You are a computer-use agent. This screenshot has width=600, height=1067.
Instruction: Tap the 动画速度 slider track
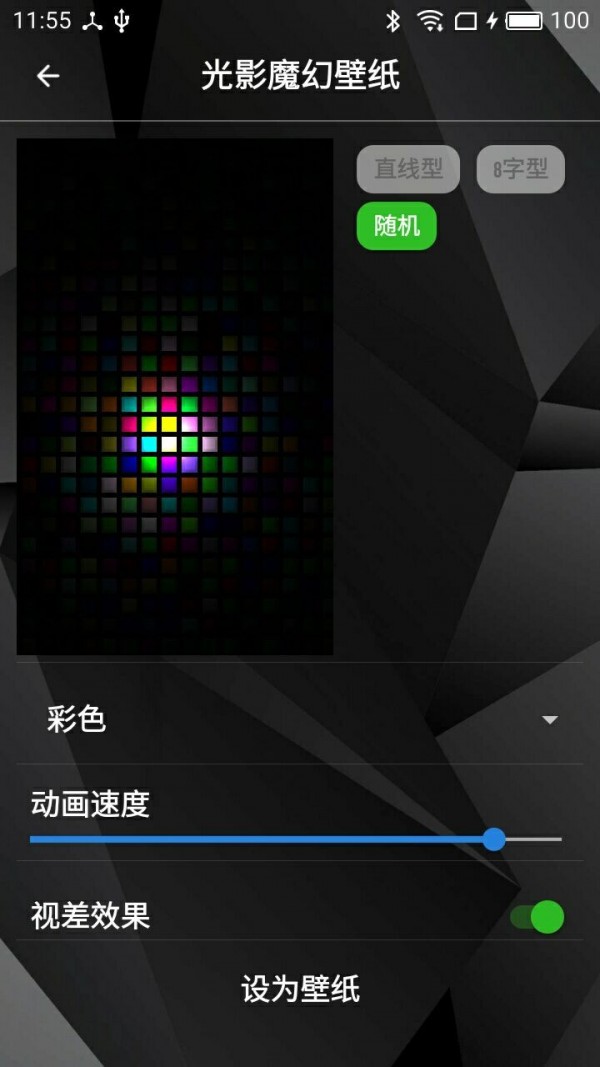pyautogui.click(x=296, y=839)
